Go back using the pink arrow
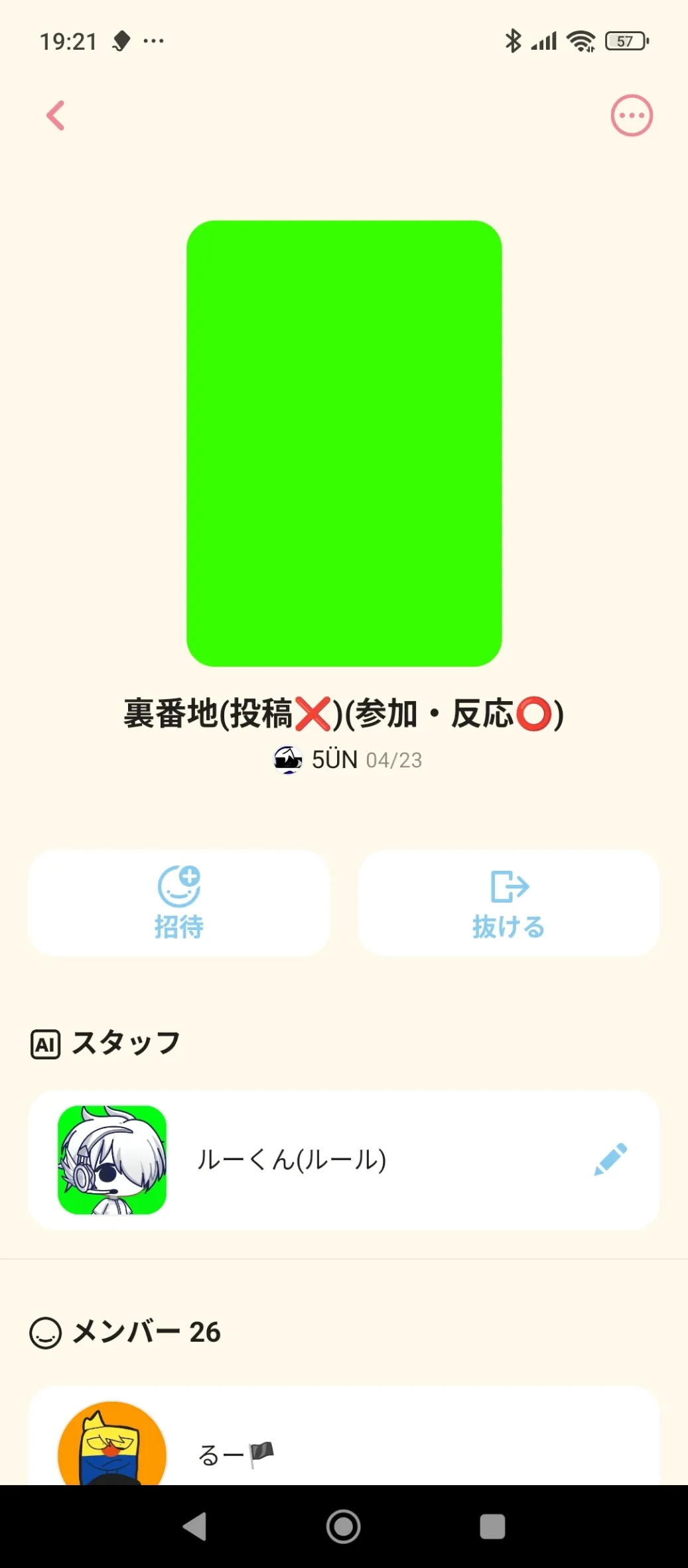688x1568 pixels. click(x=56, y=115)
